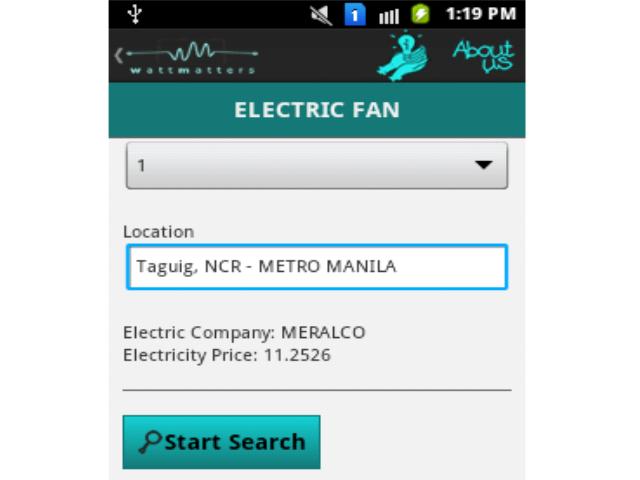Edit the Location text field
640x480 pixels.
coord(316,267)
